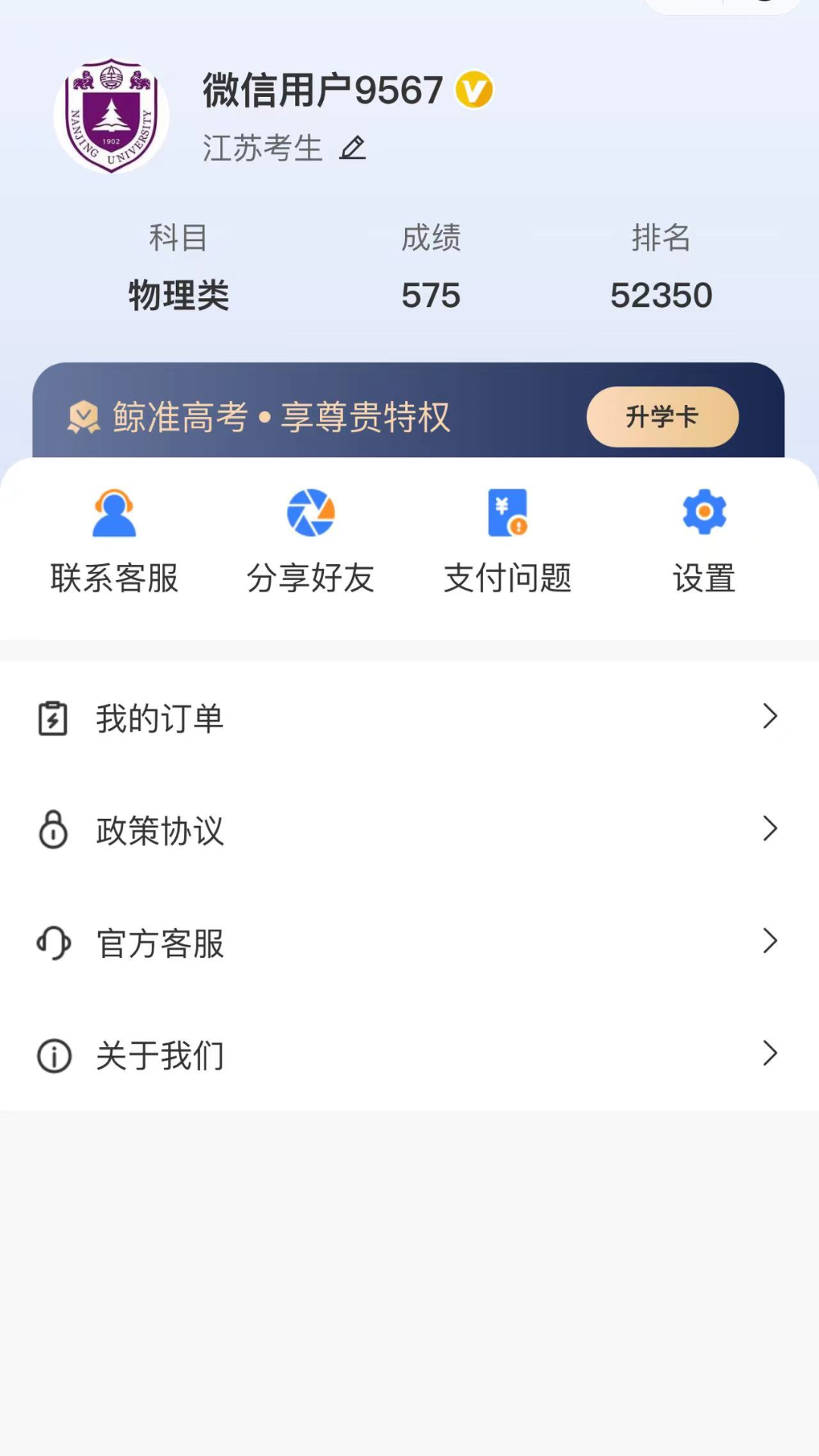The width and height of the screenshot is (819, 1456).
Task: Expand 我的订单 using its chevron
Action: (x=770, y=717)
